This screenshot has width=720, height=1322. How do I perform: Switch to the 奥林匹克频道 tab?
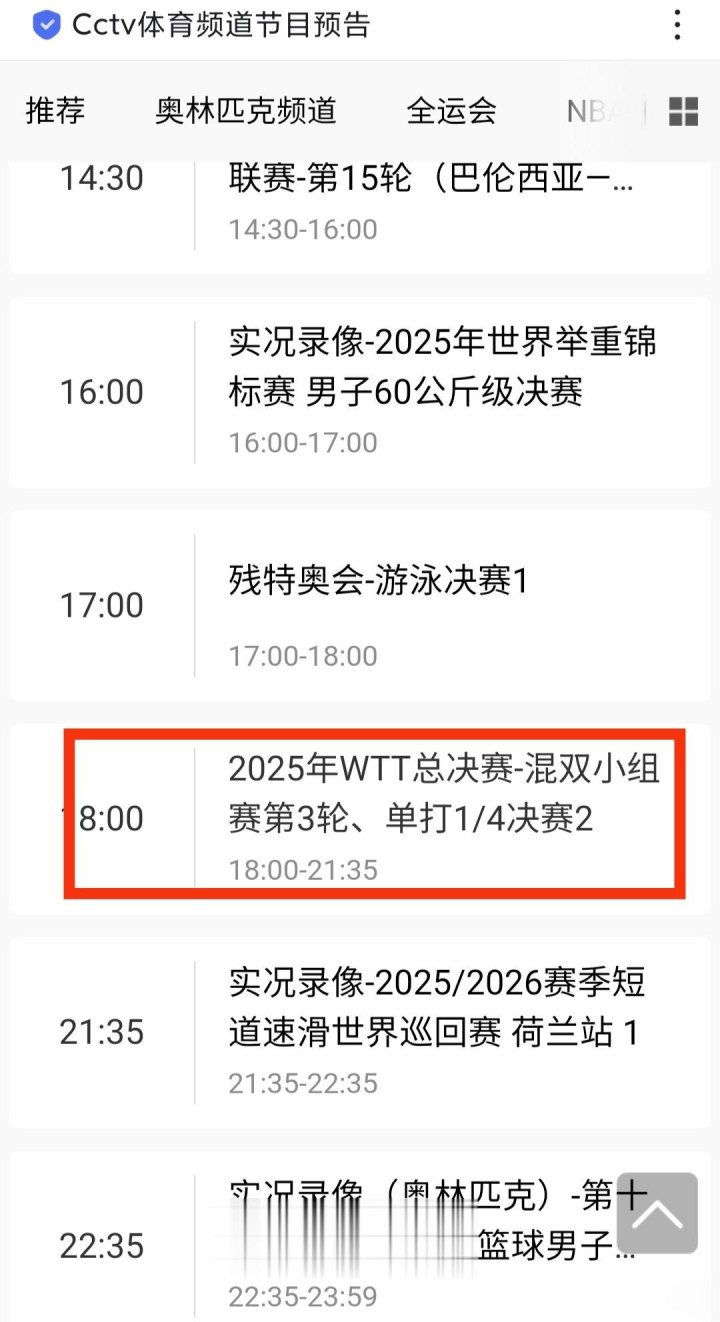click(x=245, y=111)
